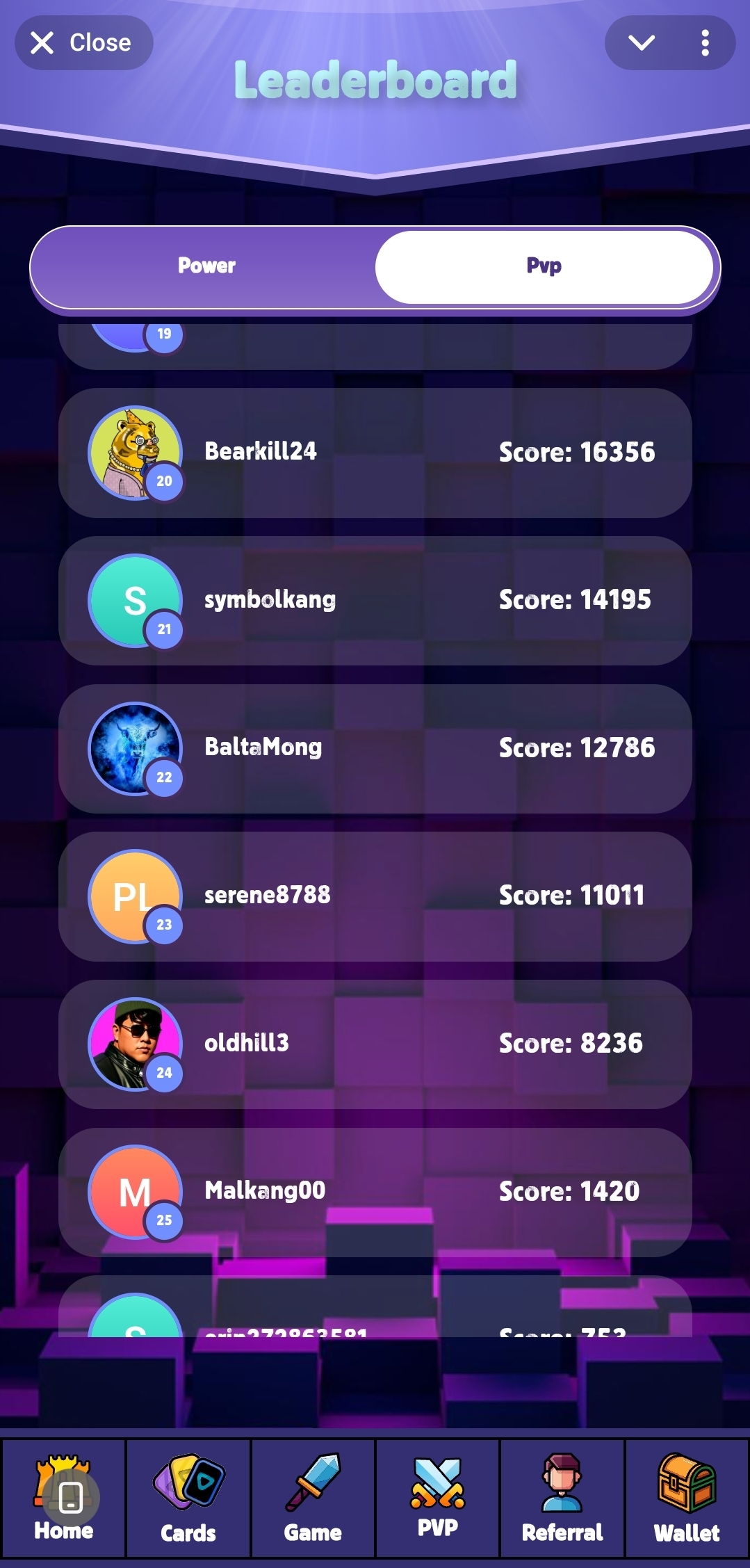The image size is (750, 1568).
Task: Open serene8788's leaderboard entry
Action: [375, 896]
